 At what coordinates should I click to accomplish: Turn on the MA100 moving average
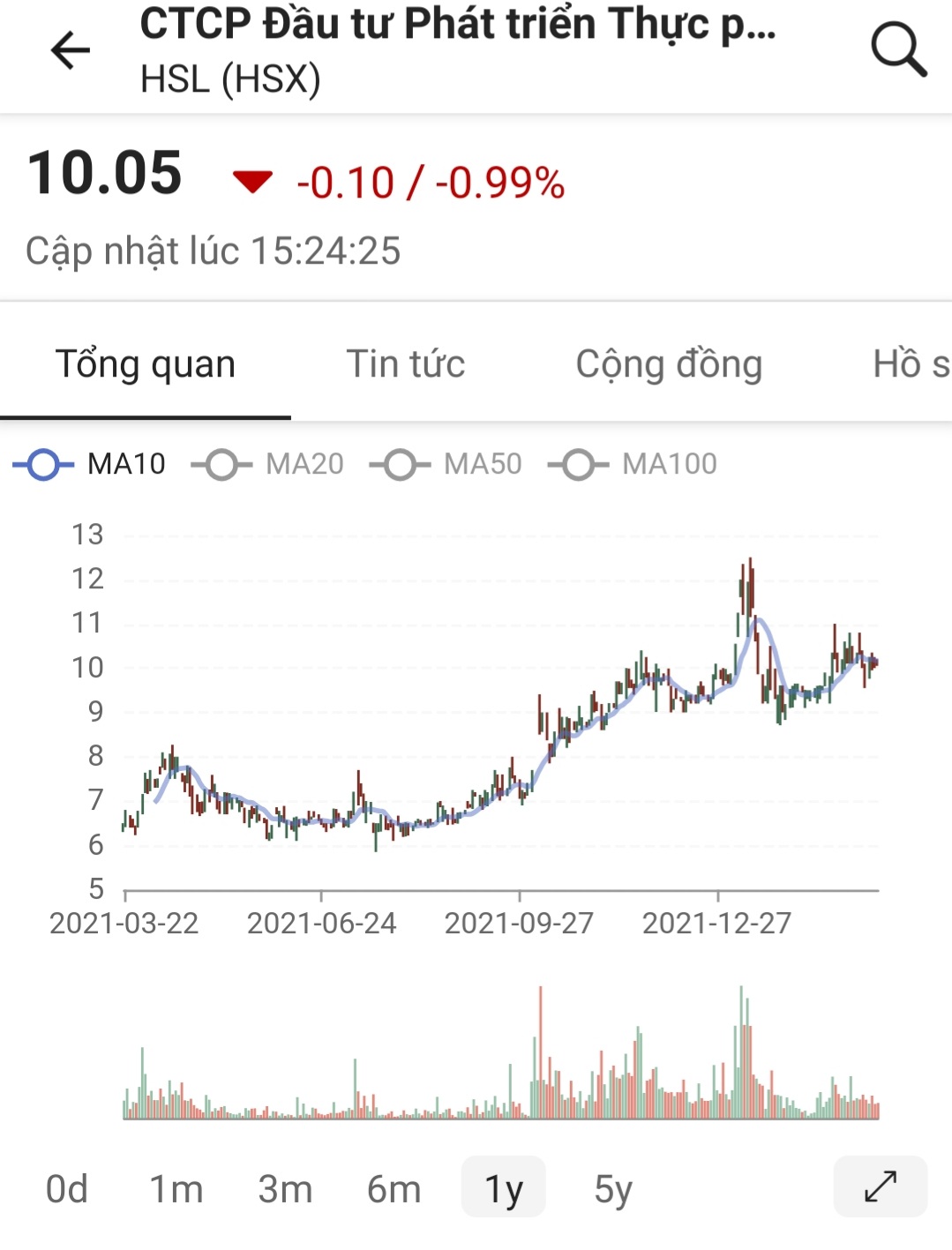[x=633, y=464]
